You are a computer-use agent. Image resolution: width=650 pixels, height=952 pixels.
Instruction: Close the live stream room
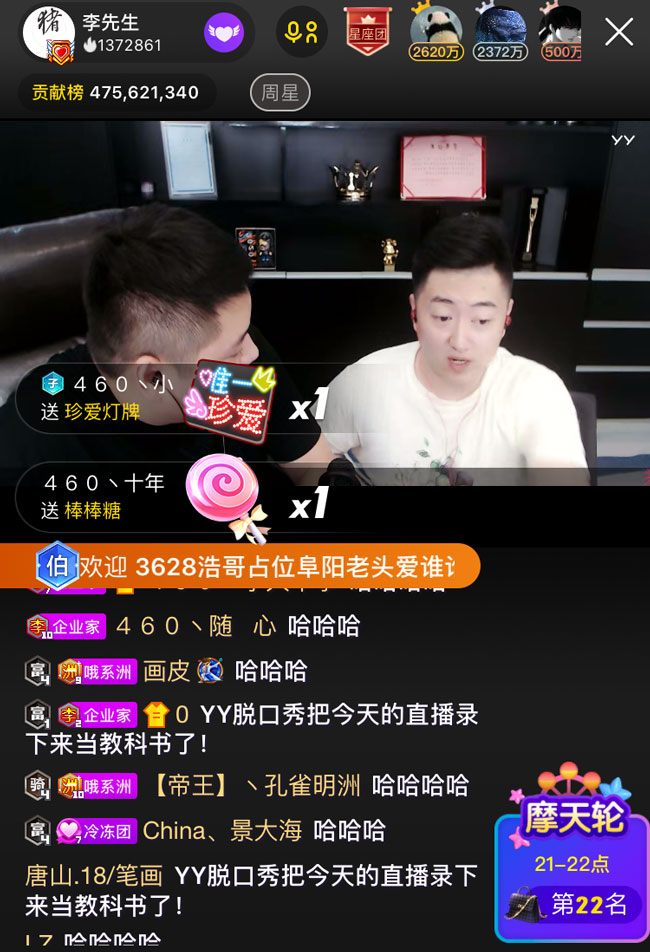coord(619,32)
